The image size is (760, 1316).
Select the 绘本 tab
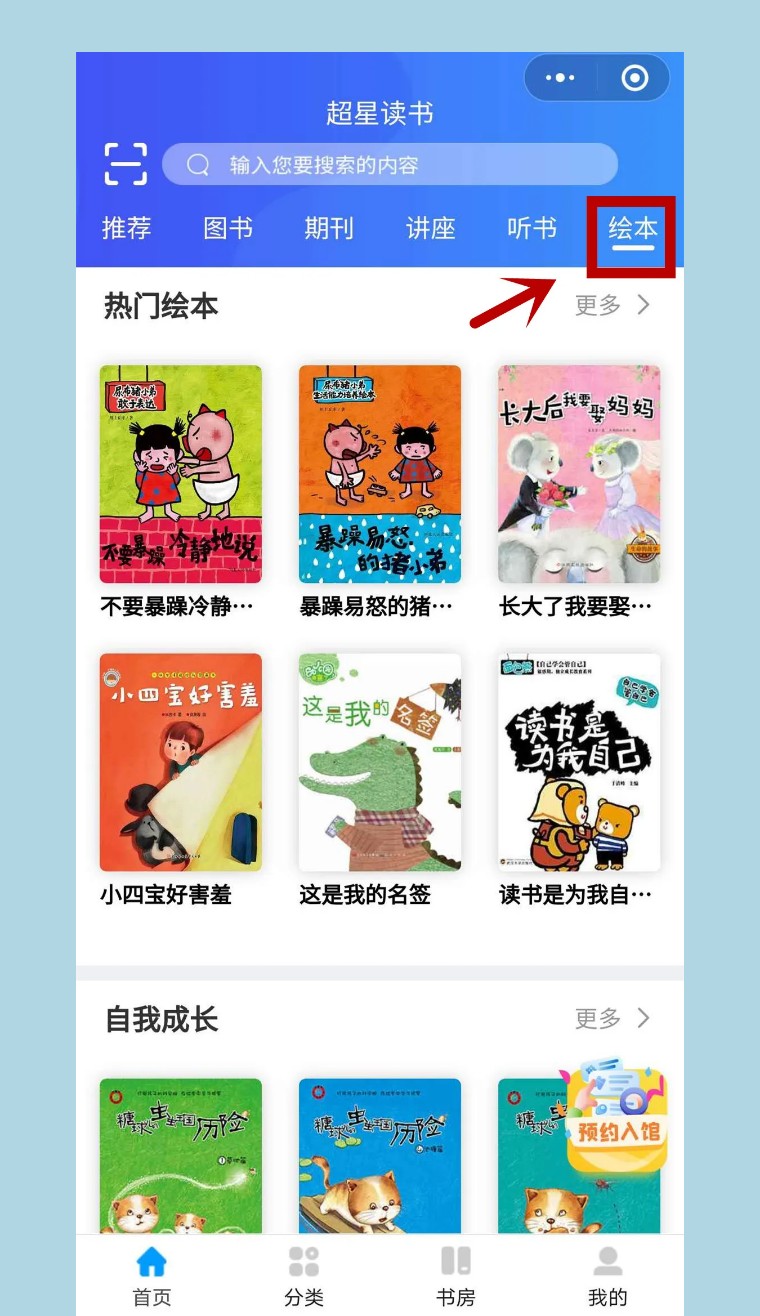633,230
